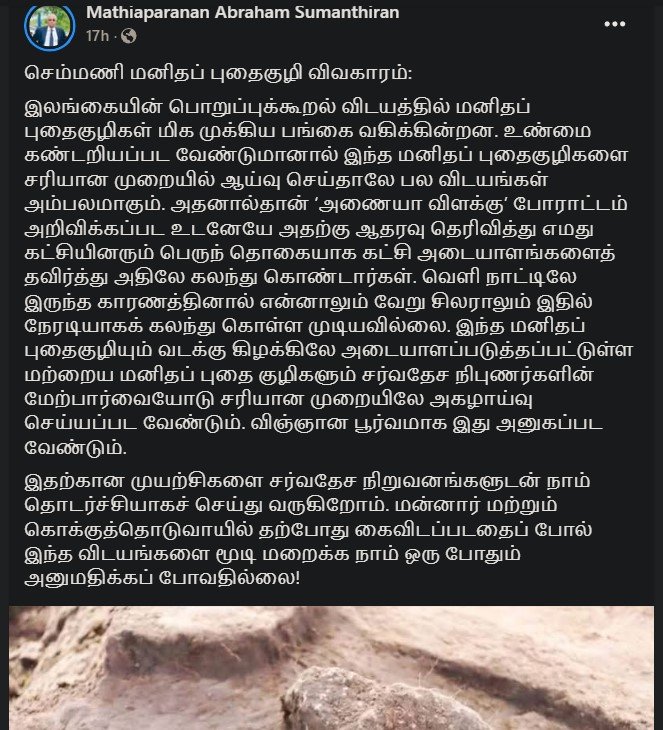Open the author name Mathiaparanan Abraham Sumanthiran

[x=244, y=14]
